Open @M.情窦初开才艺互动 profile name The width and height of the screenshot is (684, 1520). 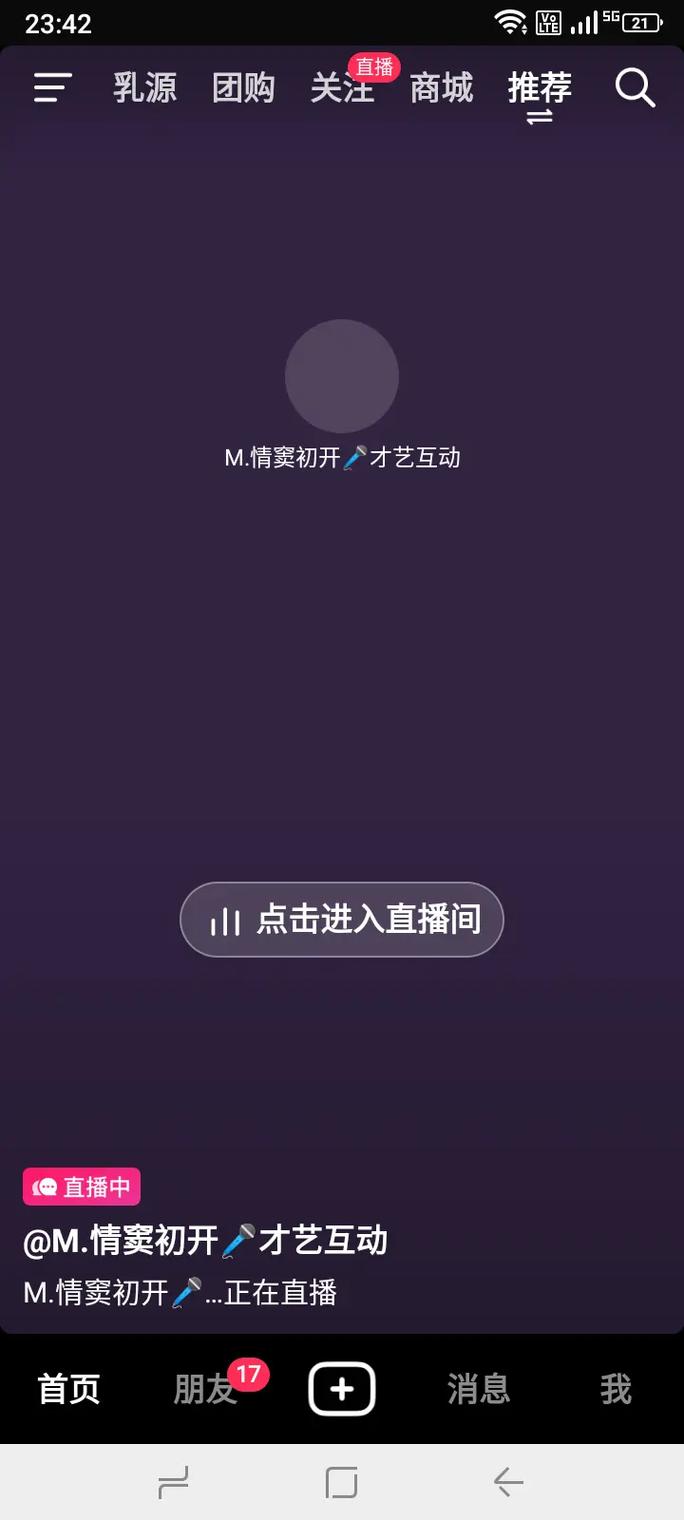click(205, 1241)
